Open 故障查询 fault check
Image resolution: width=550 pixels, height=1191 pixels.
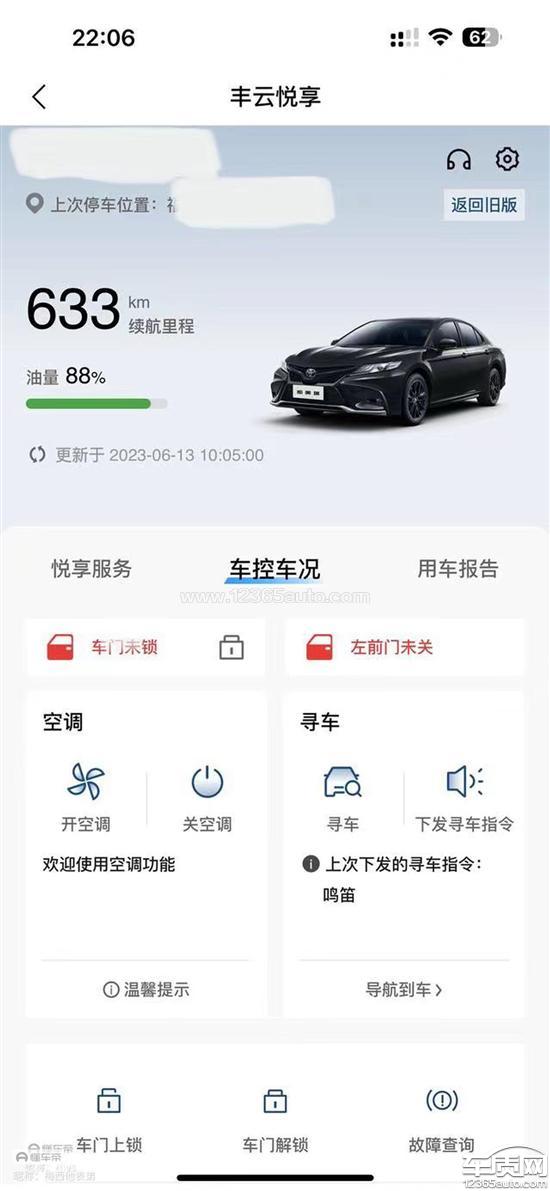tap(441, 1120)
